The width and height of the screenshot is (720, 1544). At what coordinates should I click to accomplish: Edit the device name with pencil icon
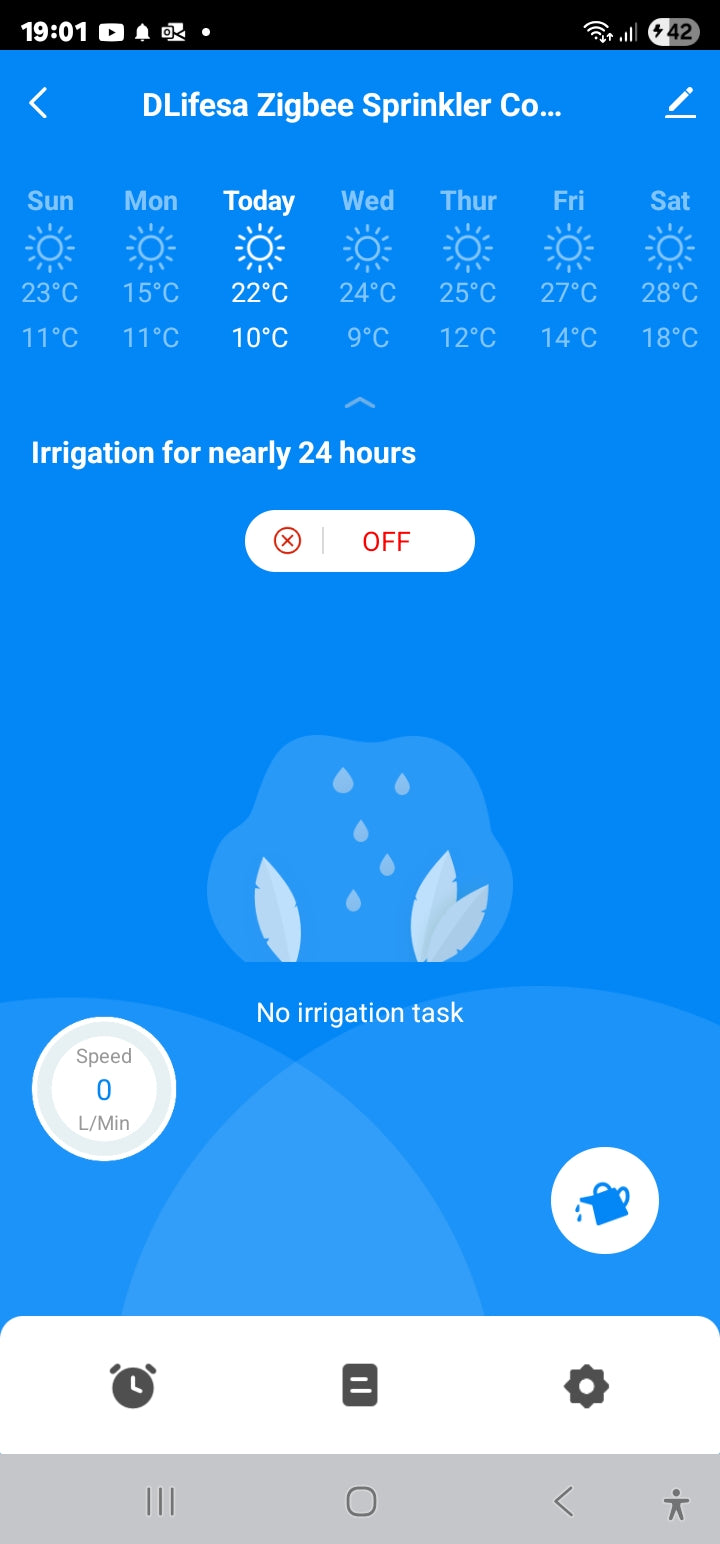click(x=680, y=103)
